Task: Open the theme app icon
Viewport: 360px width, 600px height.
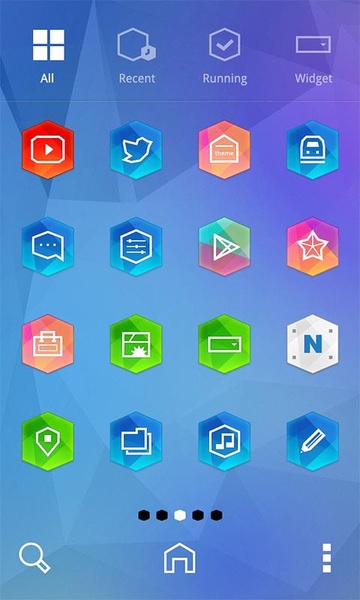Action: point(225,150)
